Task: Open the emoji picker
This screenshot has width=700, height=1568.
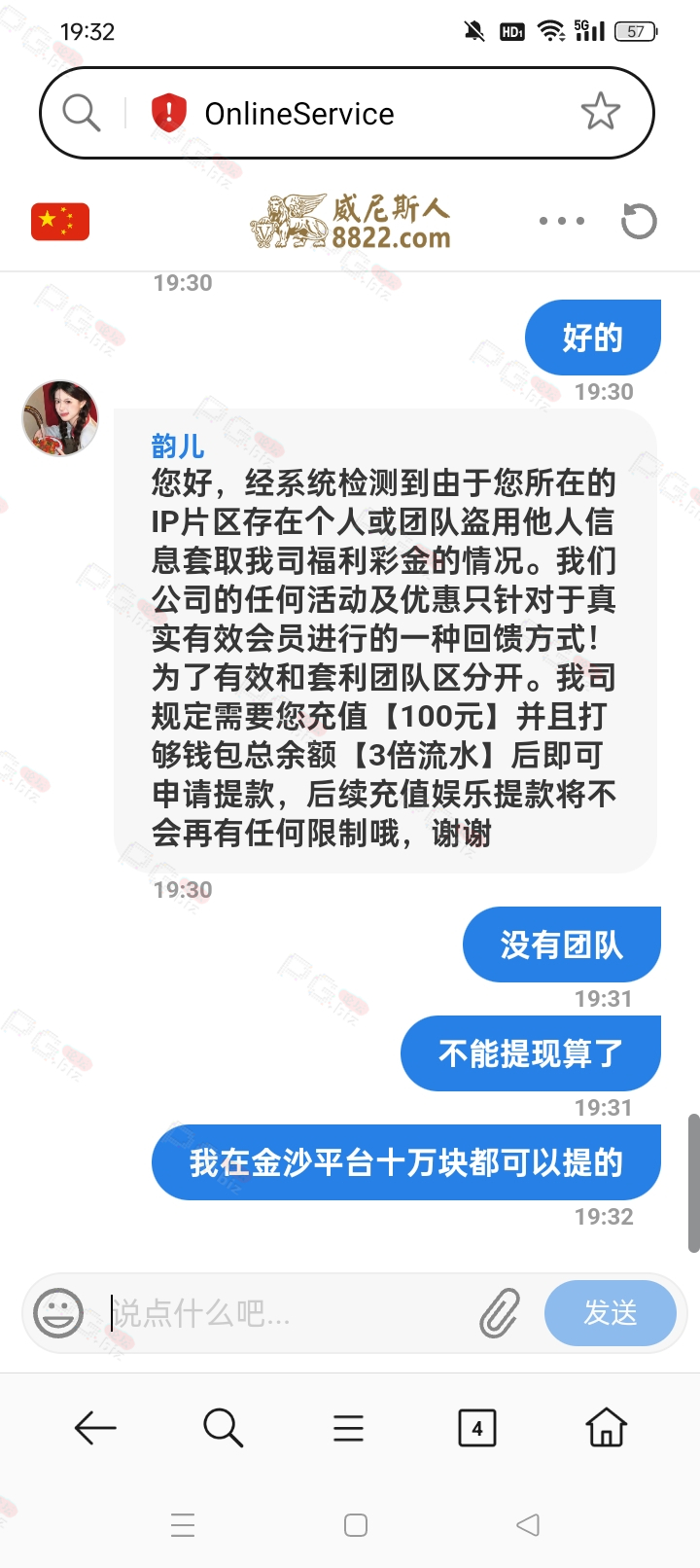Action: (x=58, y=1313)
